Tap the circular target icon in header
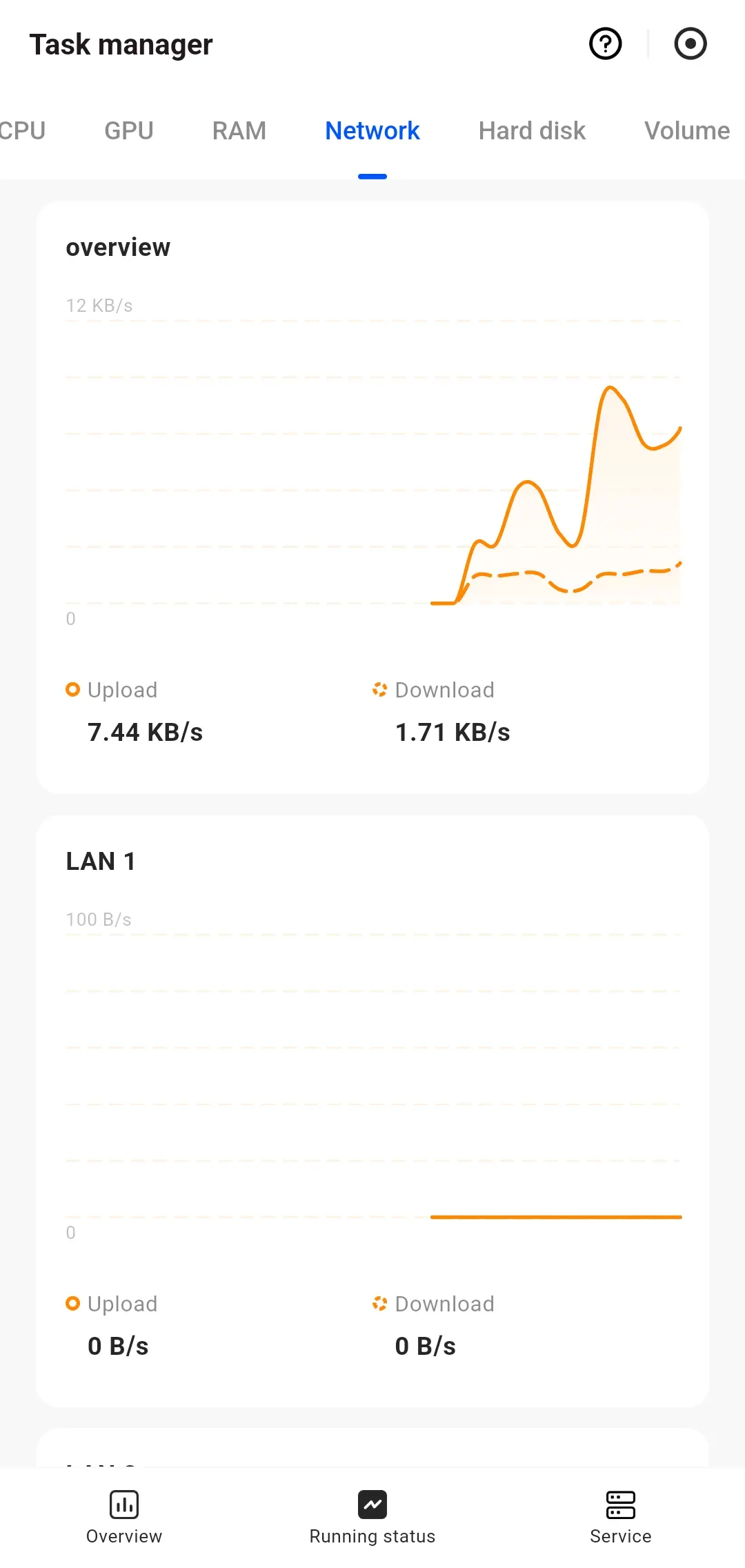Screen dimensions: 745x1568 [690, 44]
